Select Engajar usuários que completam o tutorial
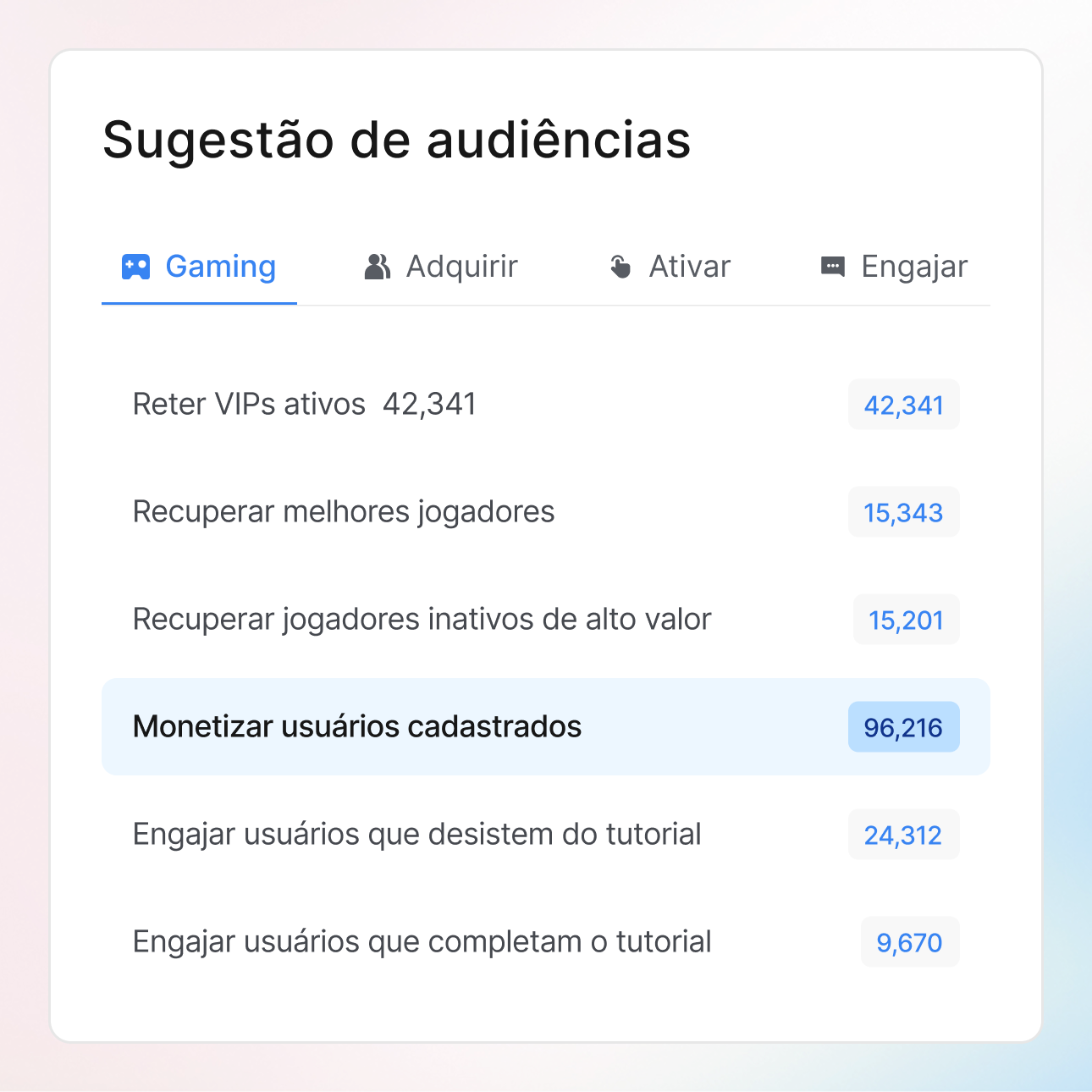The image size is (1092, 1092). pyautogui.click(x=422, y=942)
